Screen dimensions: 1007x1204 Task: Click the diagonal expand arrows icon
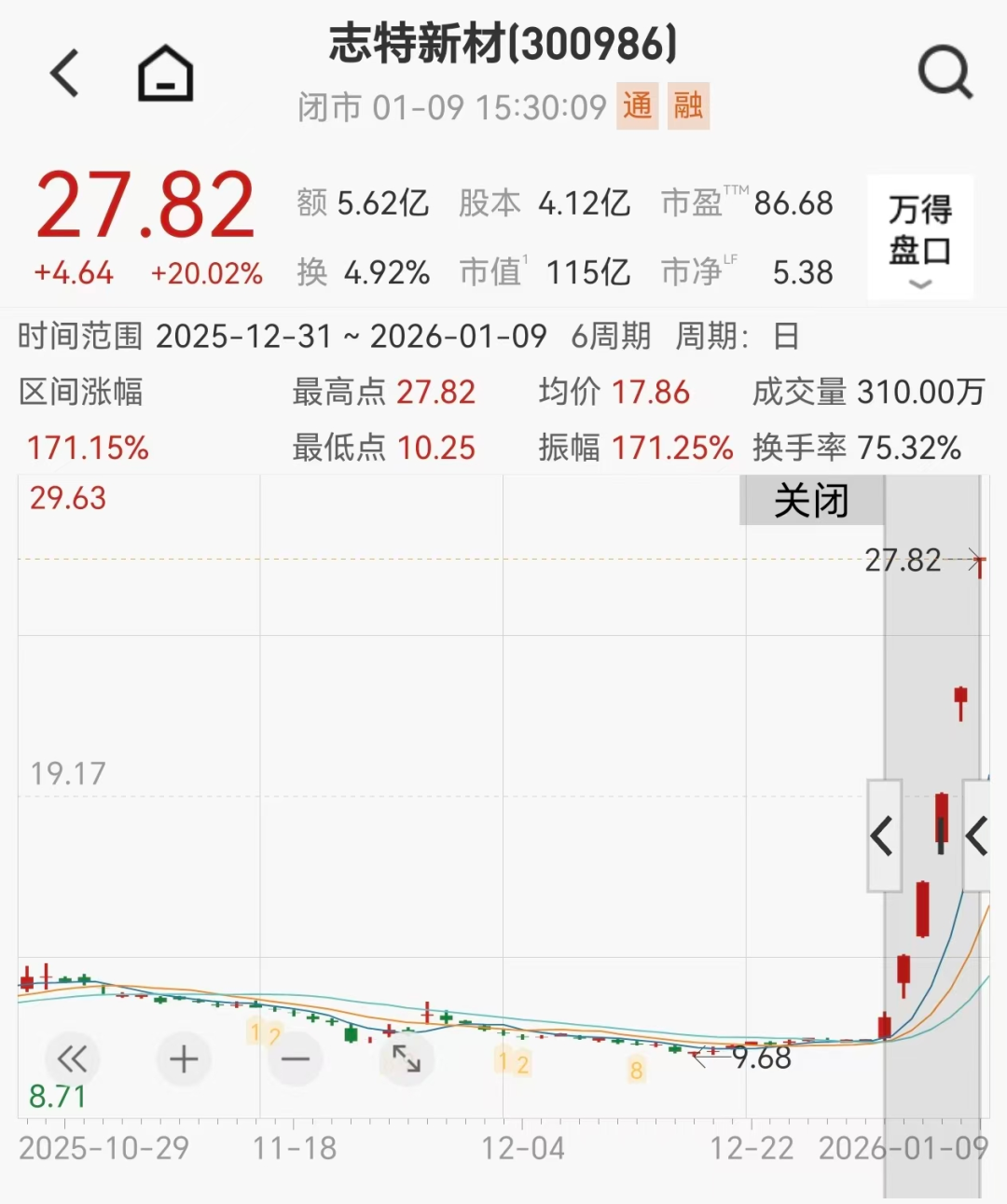(407, 1059)
